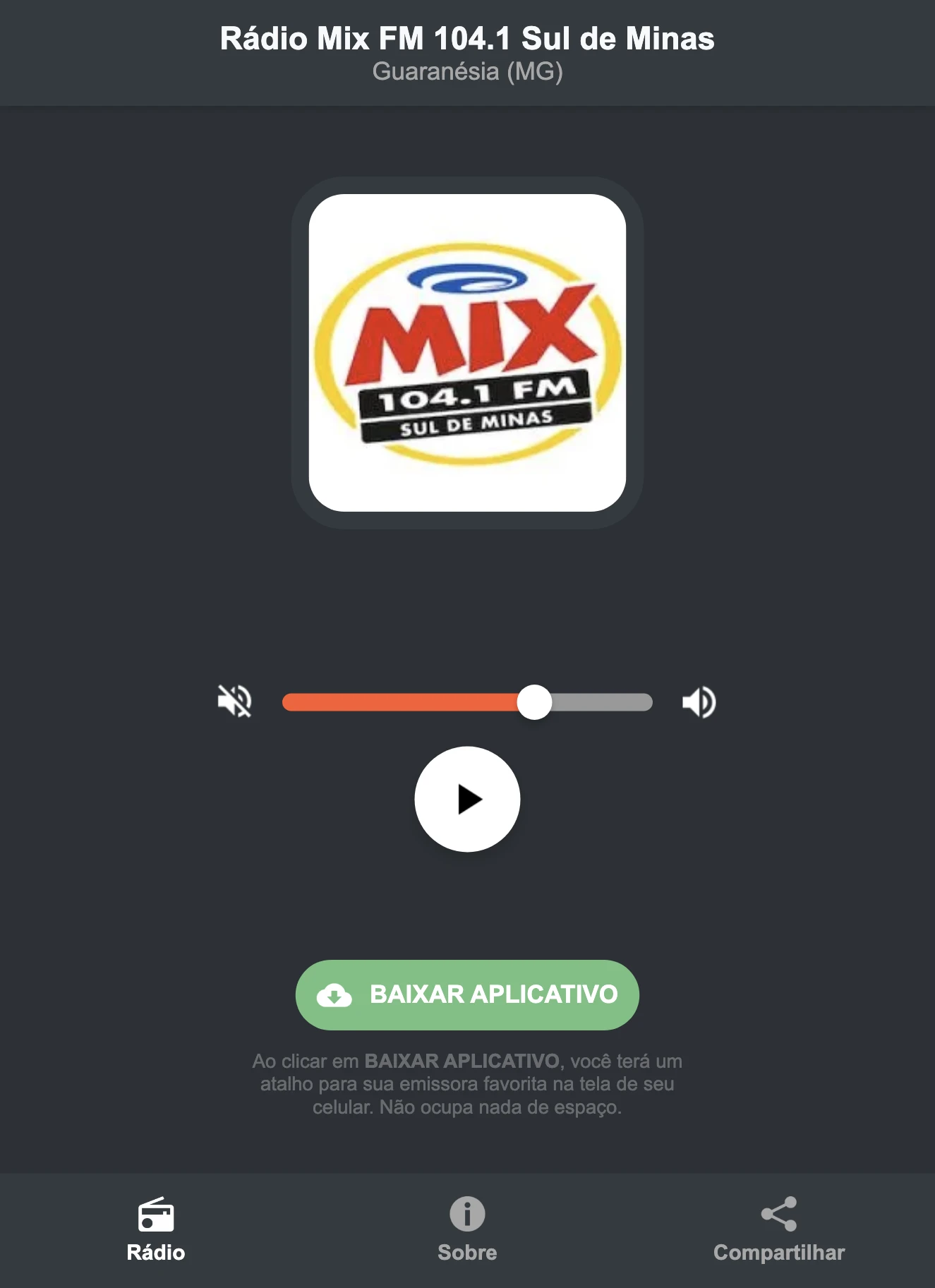Click the volume slider handle
Viewport: 935px width, 1288px height.
pyautogui.click(x=536, y=701)
